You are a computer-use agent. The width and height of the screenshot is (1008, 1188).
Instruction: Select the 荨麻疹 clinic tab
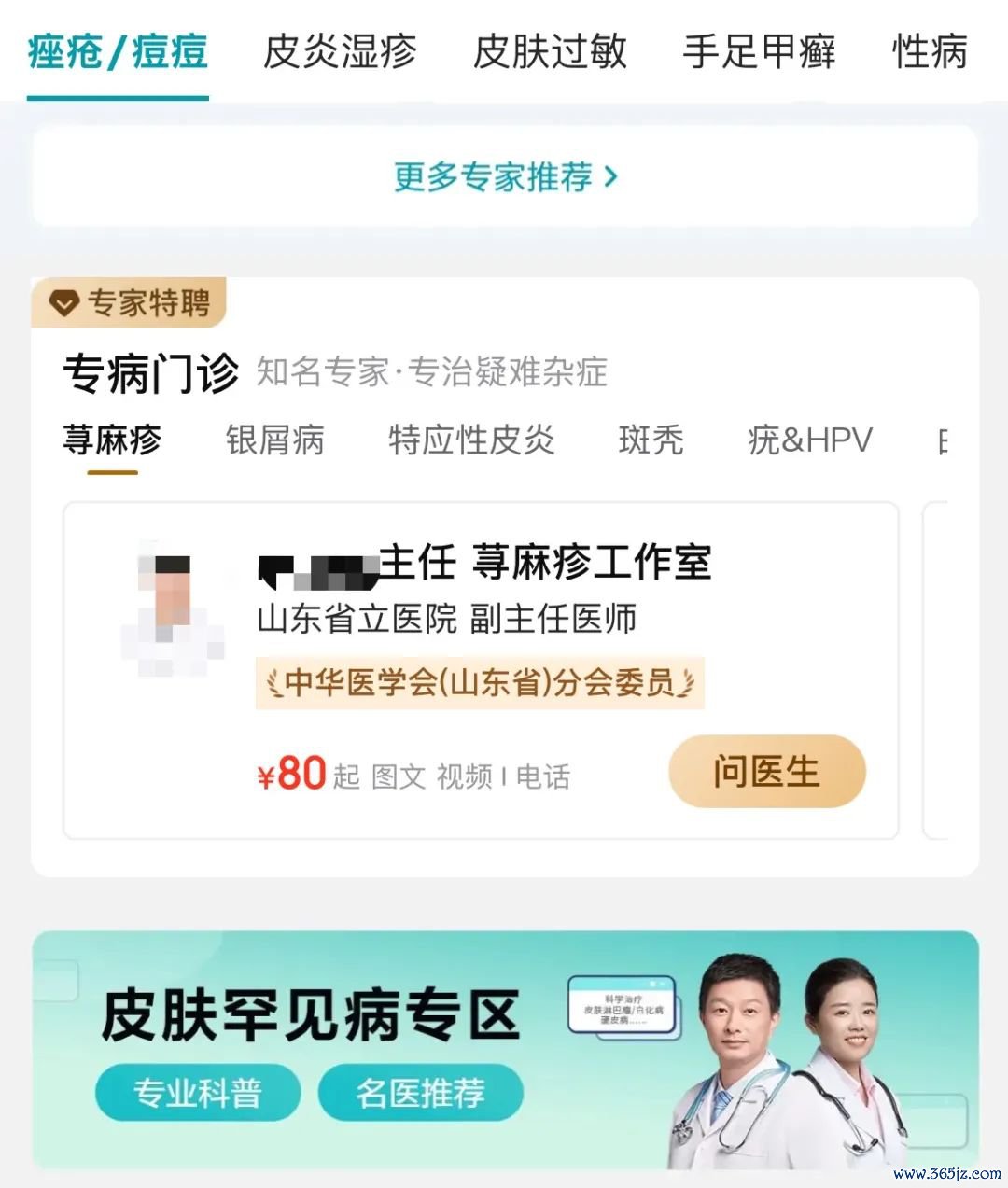click(112, 440)
